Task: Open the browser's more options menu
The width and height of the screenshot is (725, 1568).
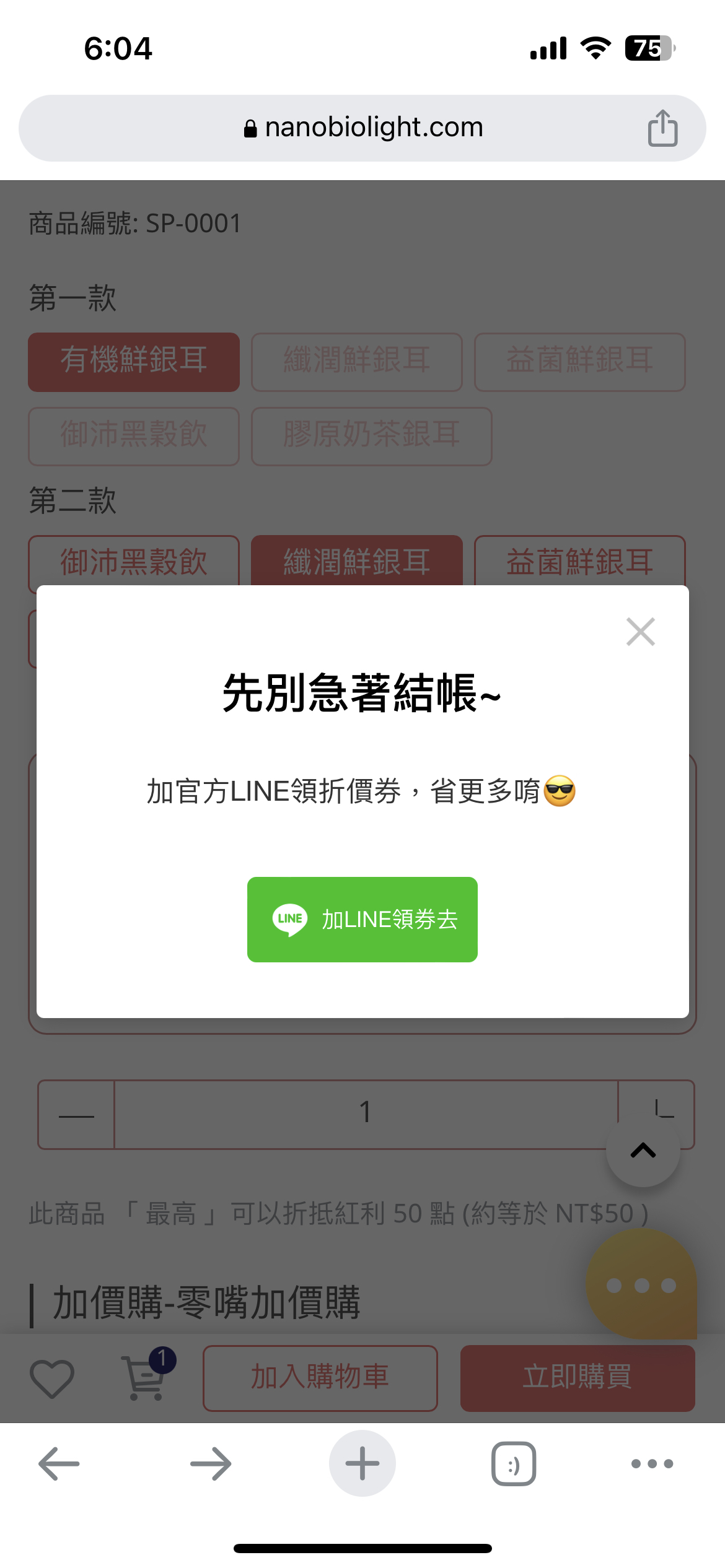Action: 652,1464
